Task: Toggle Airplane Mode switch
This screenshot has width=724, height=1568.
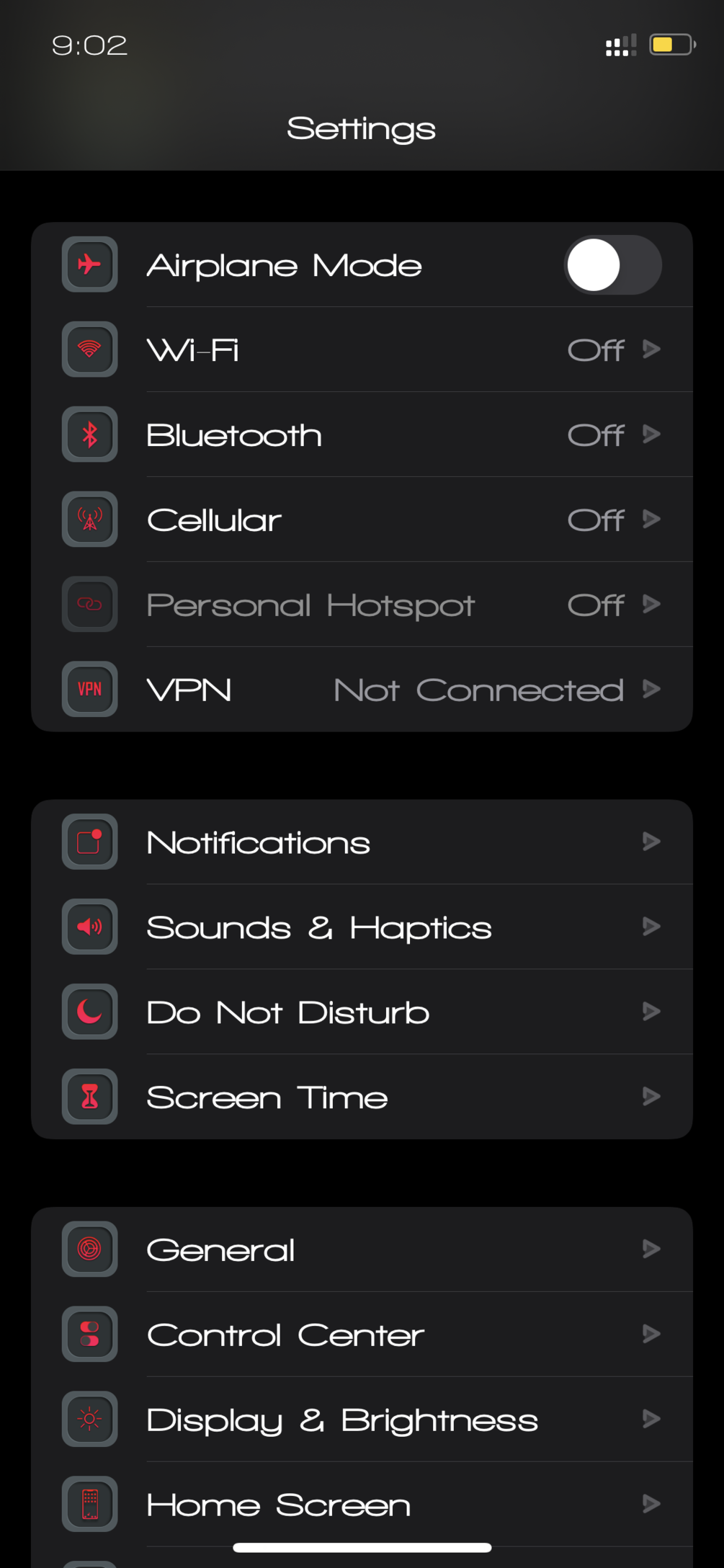Action: [x=612, y=265]
